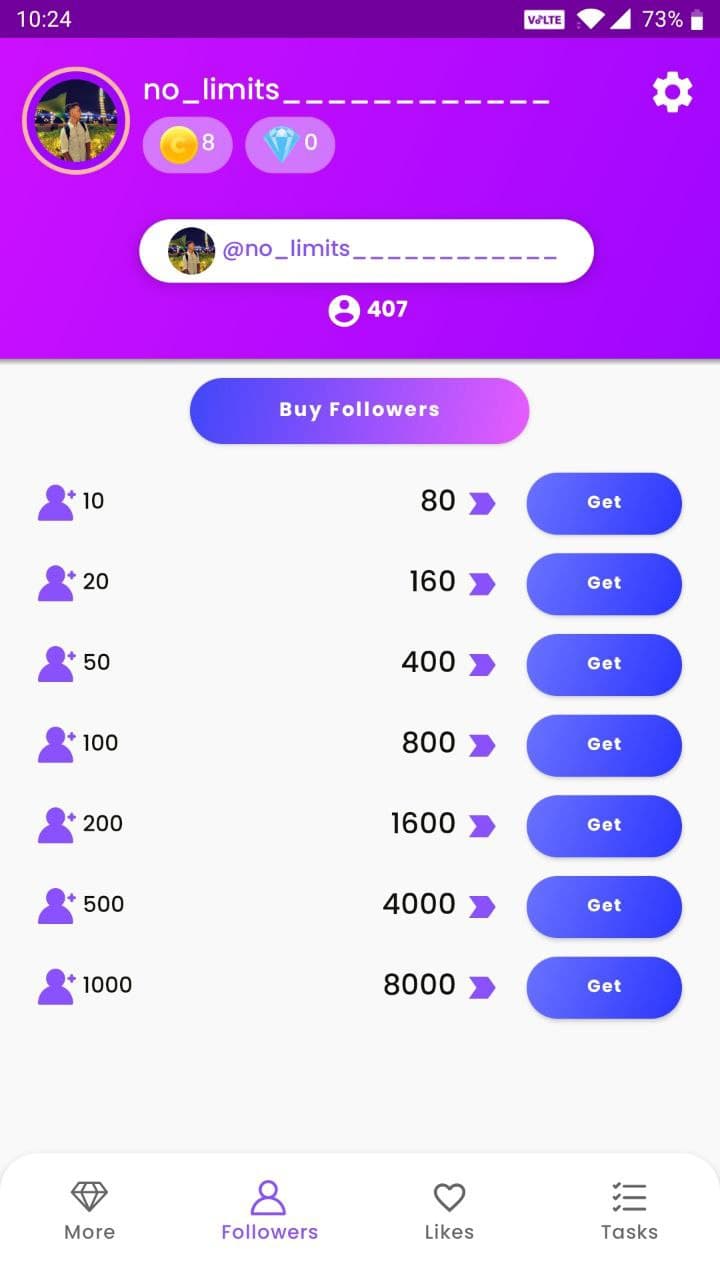The width and height of the screenshot is (720, 1280).
Task: Open the Tasks tab
Action: [629, 1210]
